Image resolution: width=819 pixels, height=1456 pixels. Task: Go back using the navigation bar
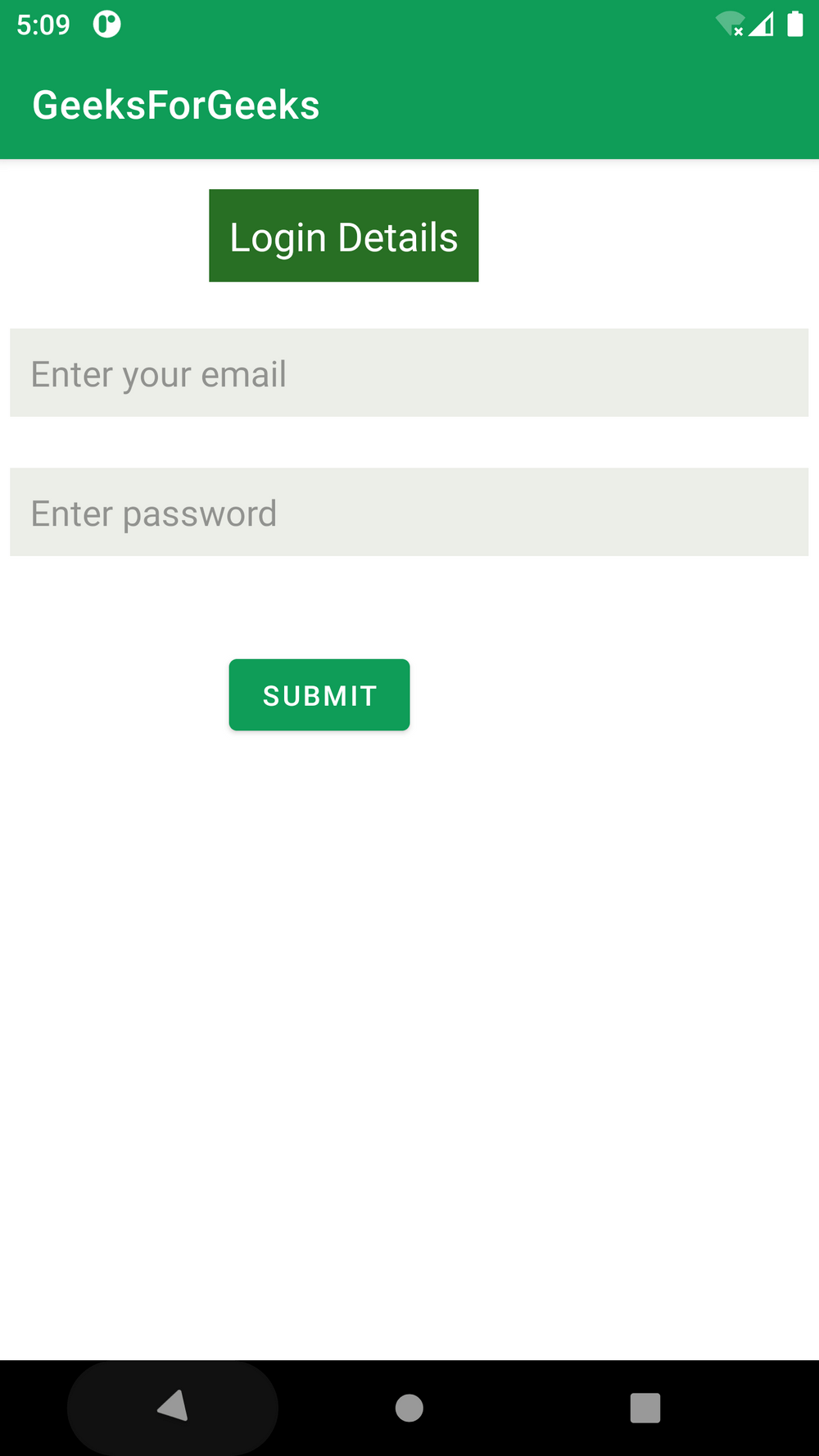click(173, 1407)
